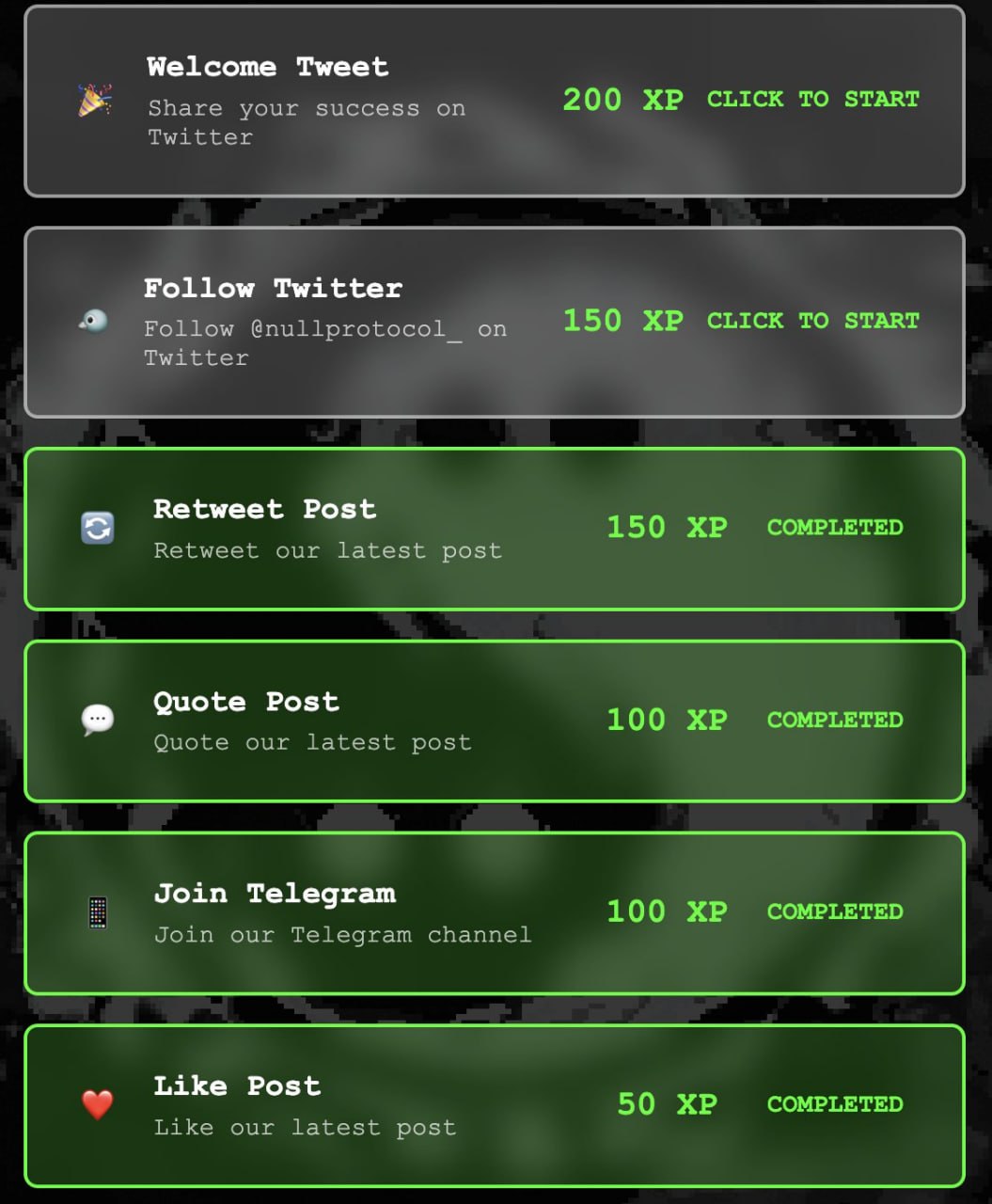Click the retweet arrows icon on Retweet Post
Image resolution: width=992 pixels, height=1204 pixels.
point(97,529)
